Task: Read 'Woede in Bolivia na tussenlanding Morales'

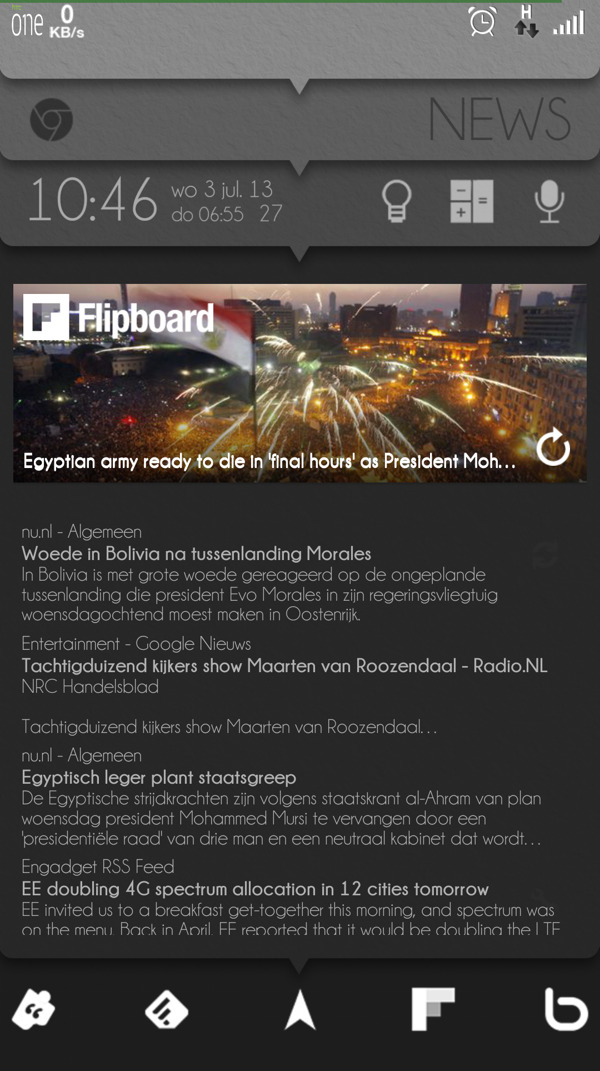Action: point(196,553)
